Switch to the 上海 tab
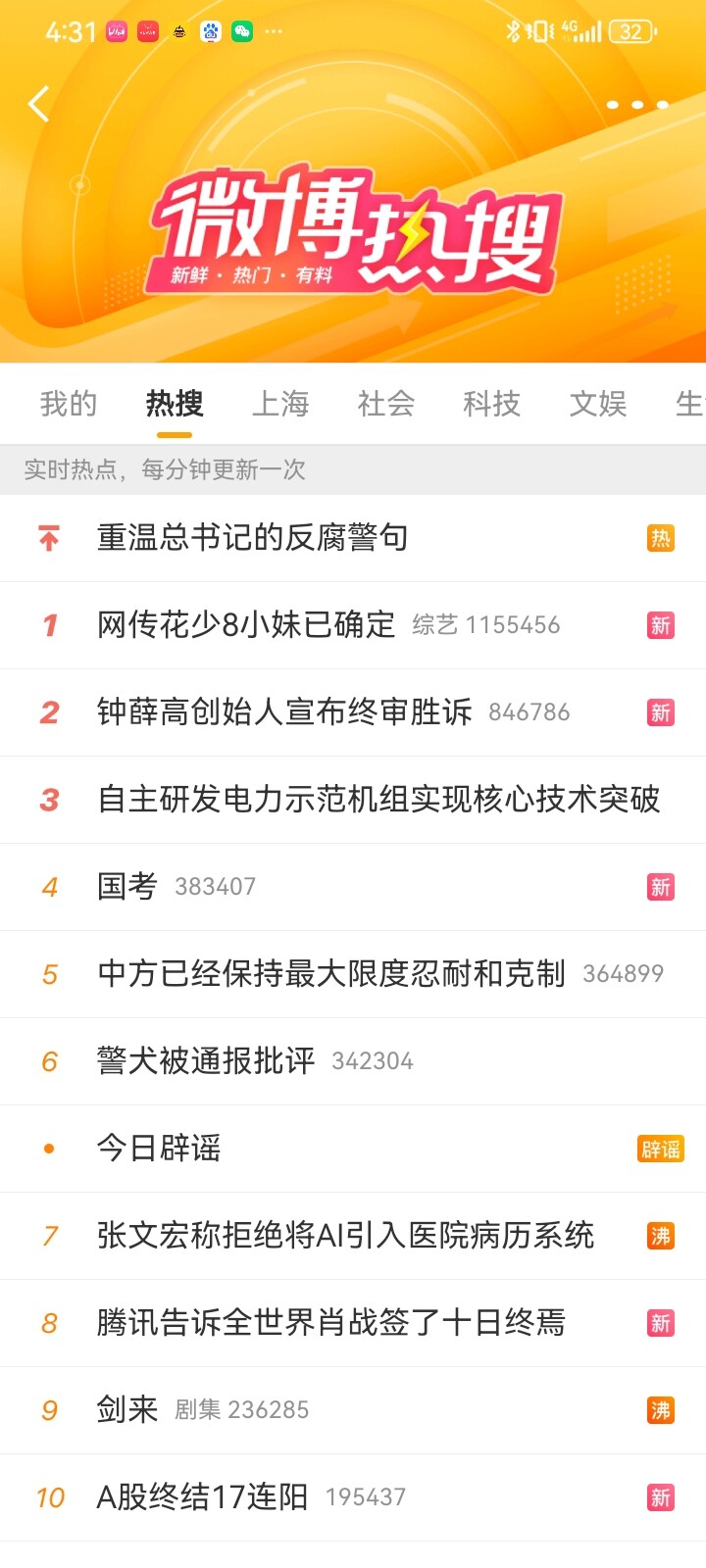This screenshot has height=1568, width=706. (280, 404)
